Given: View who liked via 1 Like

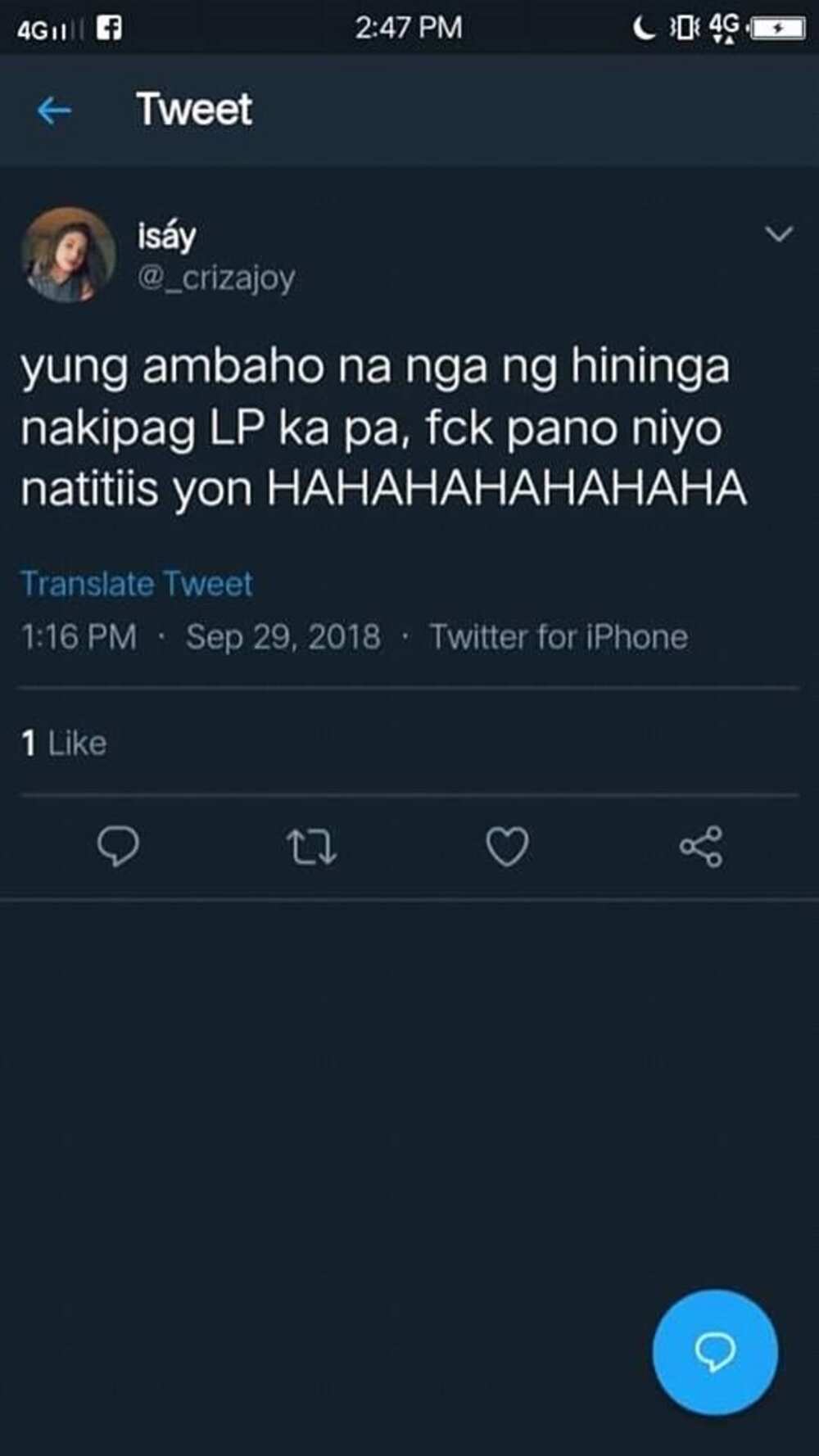Looking at the screenshot, I should click(x=64, y=743).
